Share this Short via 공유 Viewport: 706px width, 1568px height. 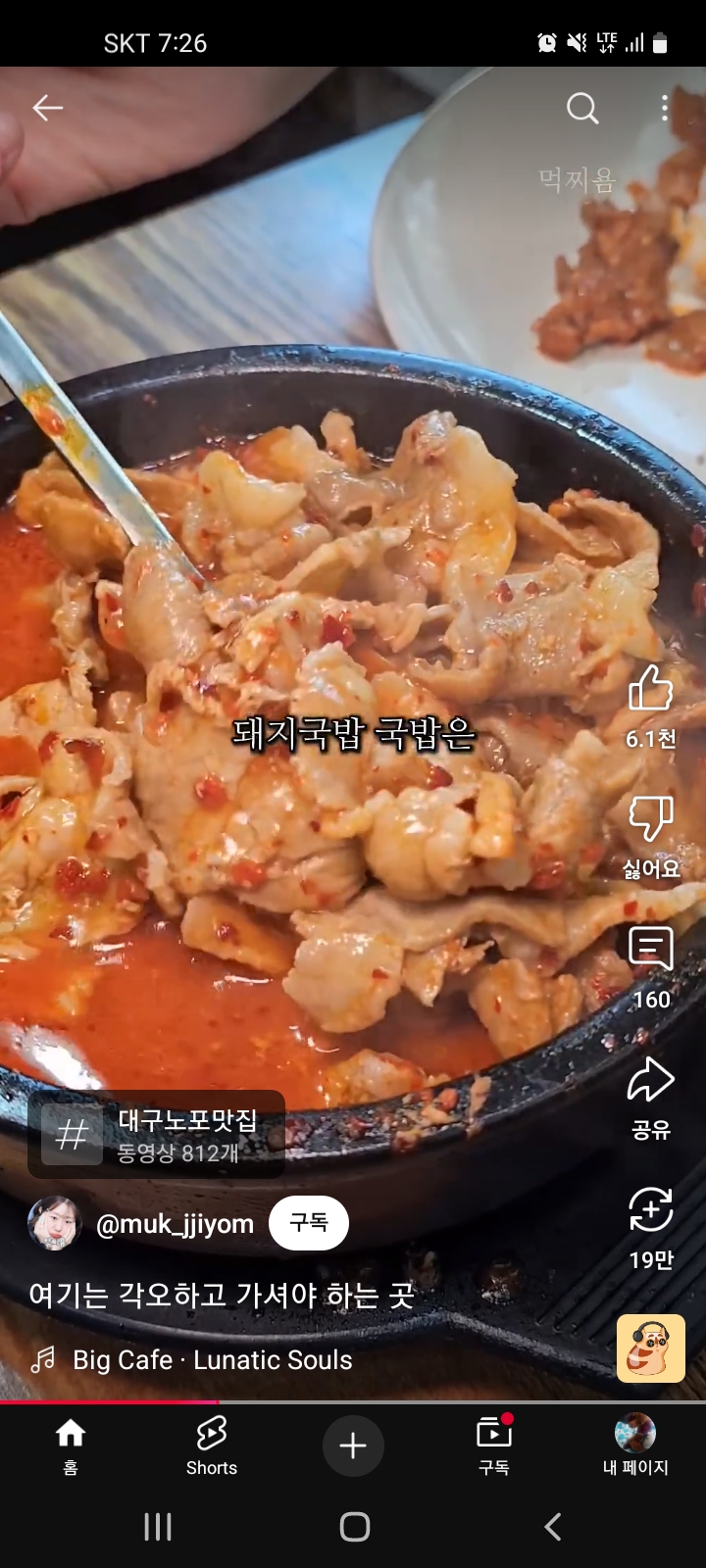tap(650, 1082)
